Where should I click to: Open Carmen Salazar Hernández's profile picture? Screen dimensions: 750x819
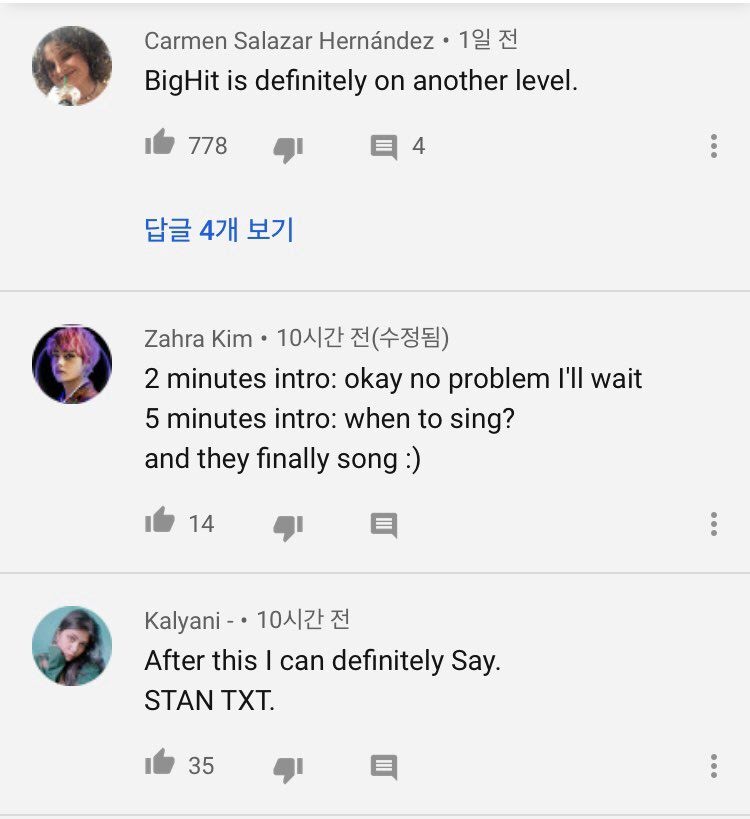[72, 66]
